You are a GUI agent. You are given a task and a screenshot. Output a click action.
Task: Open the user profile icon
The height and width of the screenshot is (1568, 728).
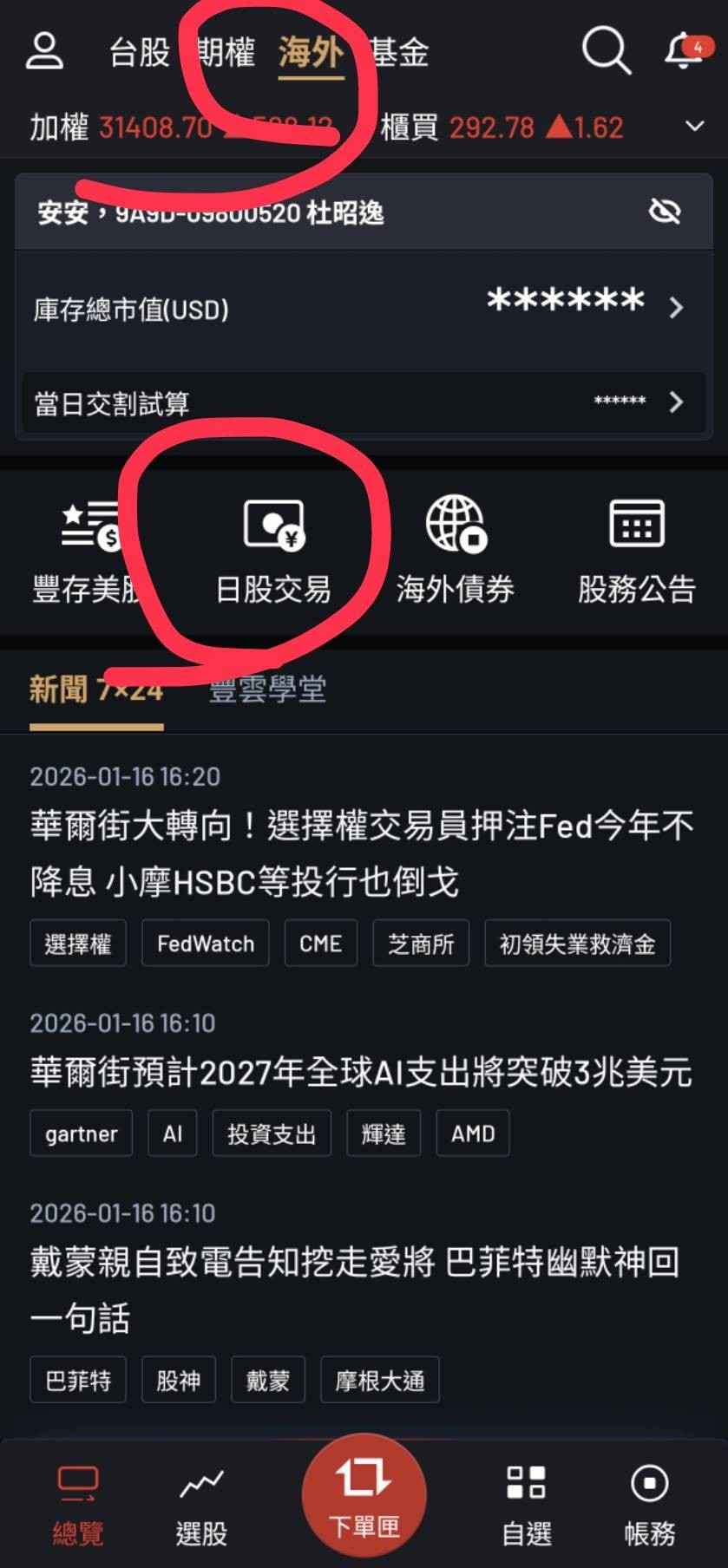click(x=44, y=51)
